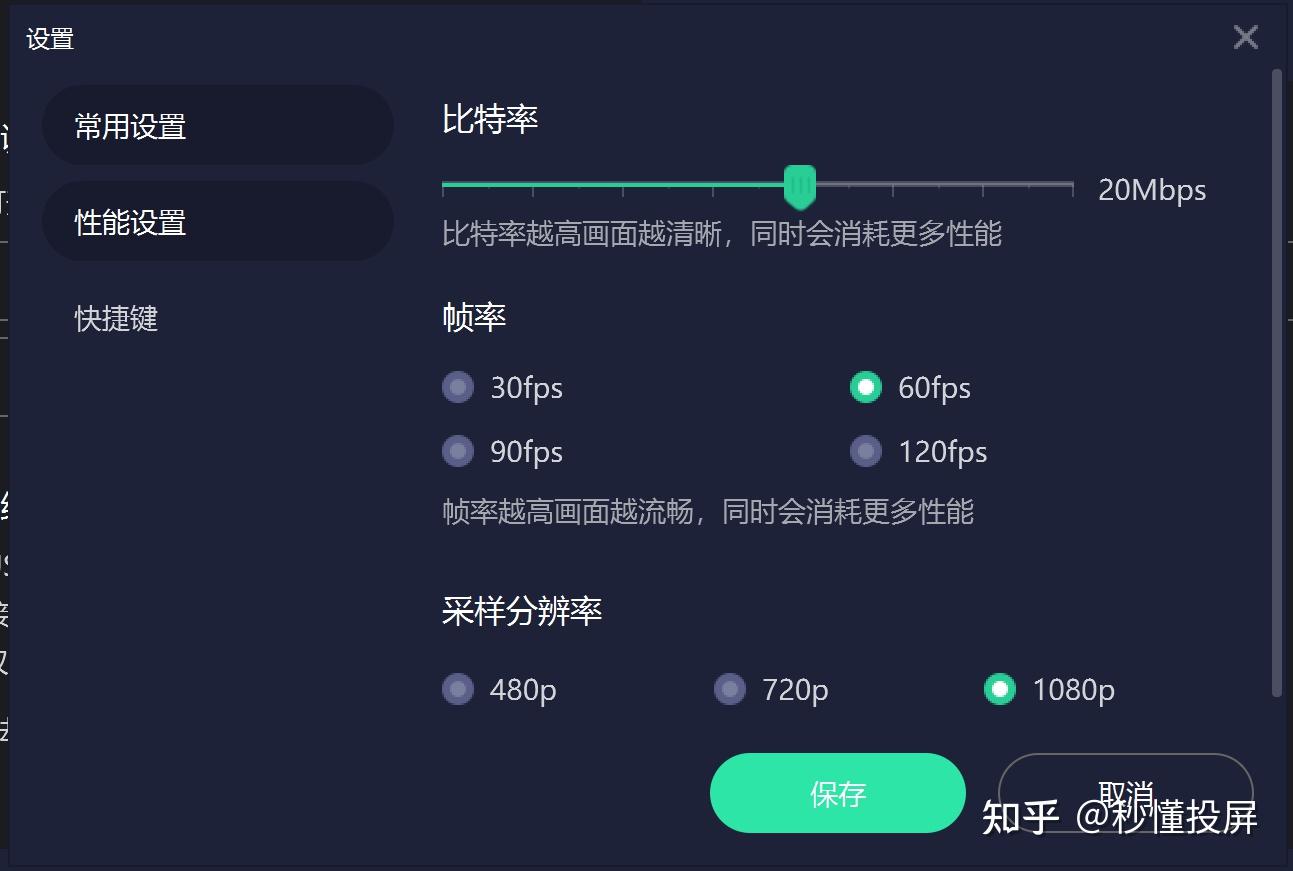Cancel changes with 取消 button
The height and width of the screenshot is (871, 1293).
coord(1125,792)
